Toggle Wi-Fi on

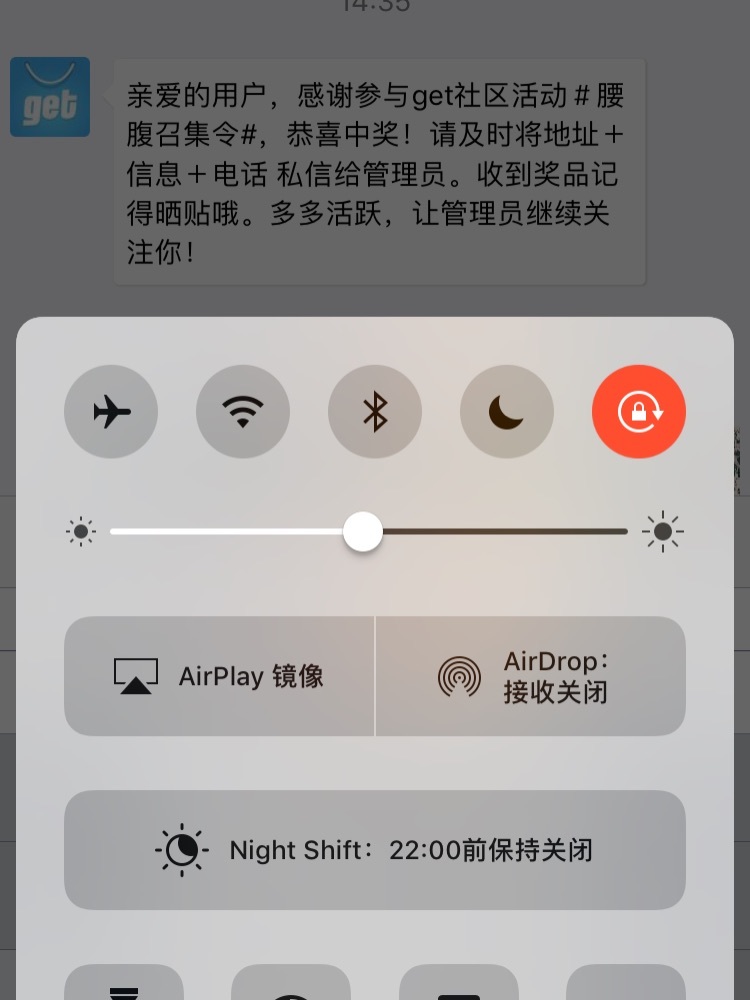click(243, 412)
